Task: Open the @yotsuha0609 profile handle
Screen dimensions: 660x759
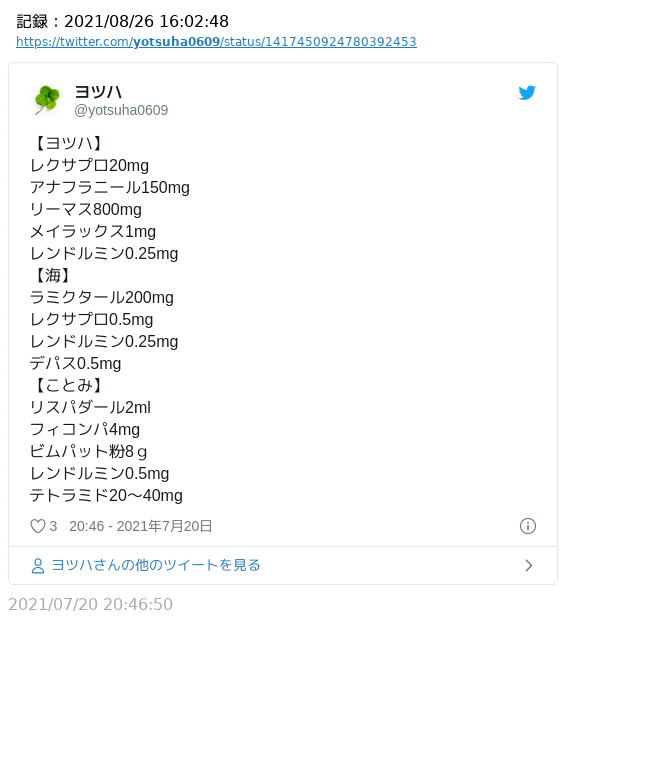Action: (121, 110)
